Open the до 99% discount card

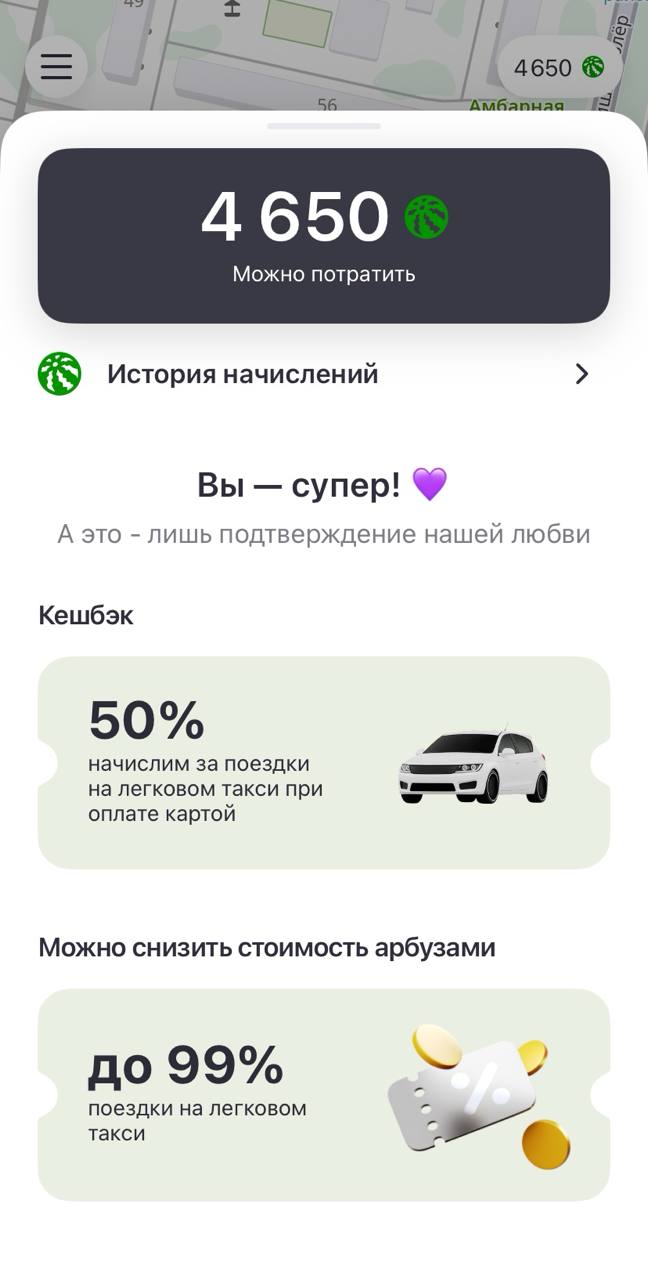(x=323, y=1094)
